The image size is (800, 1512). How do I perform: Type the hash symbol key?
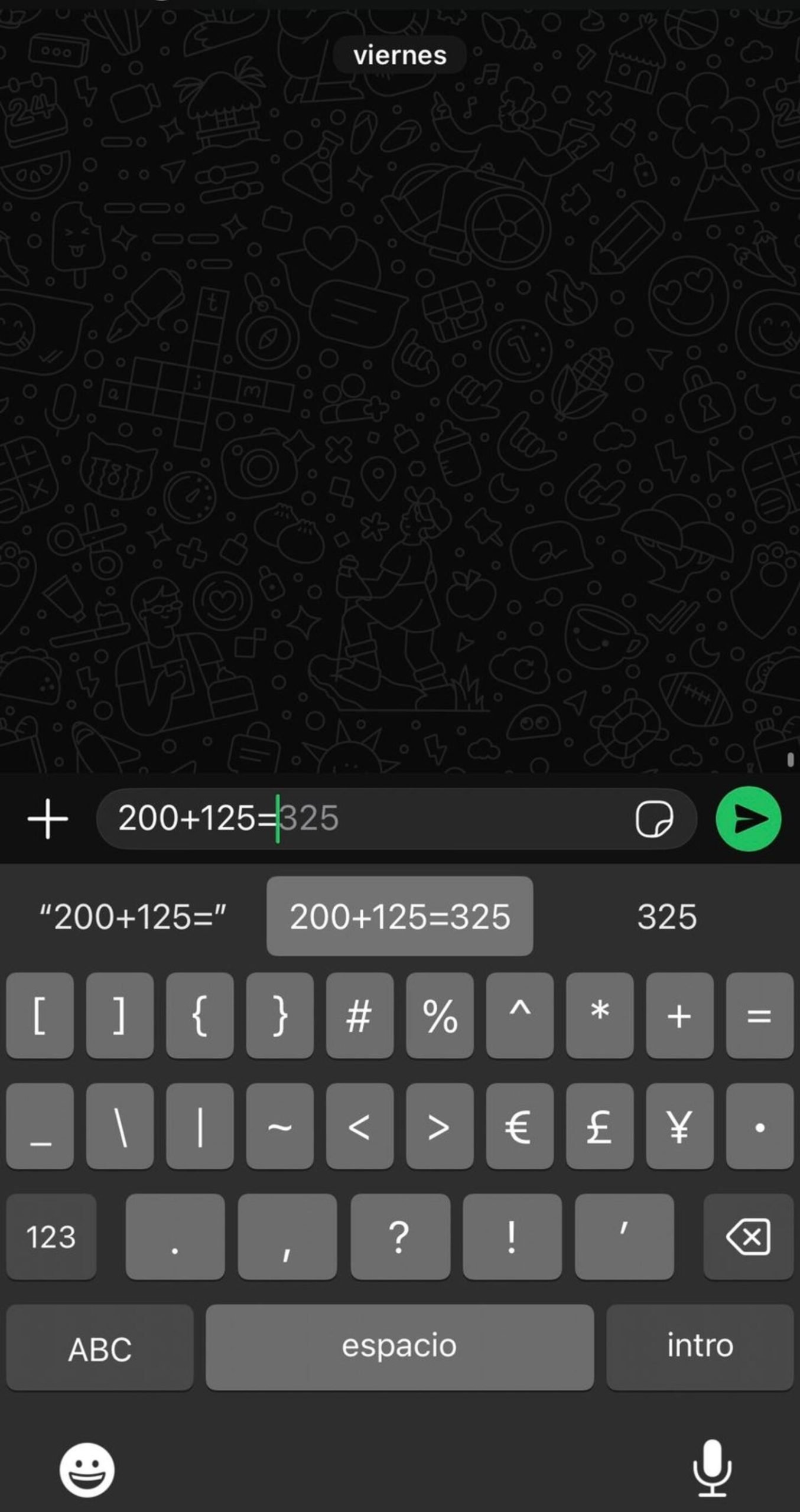click(359, 1016)
